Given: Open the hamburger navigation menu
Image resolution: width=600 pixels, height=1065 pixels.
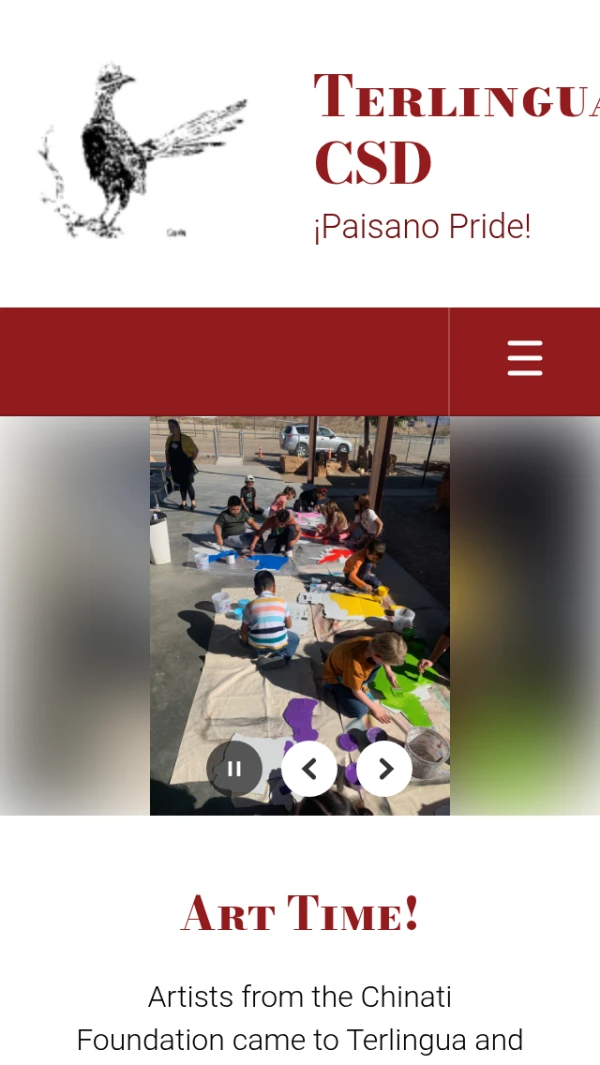Looking at the screenshot, I should coord(525,359).
